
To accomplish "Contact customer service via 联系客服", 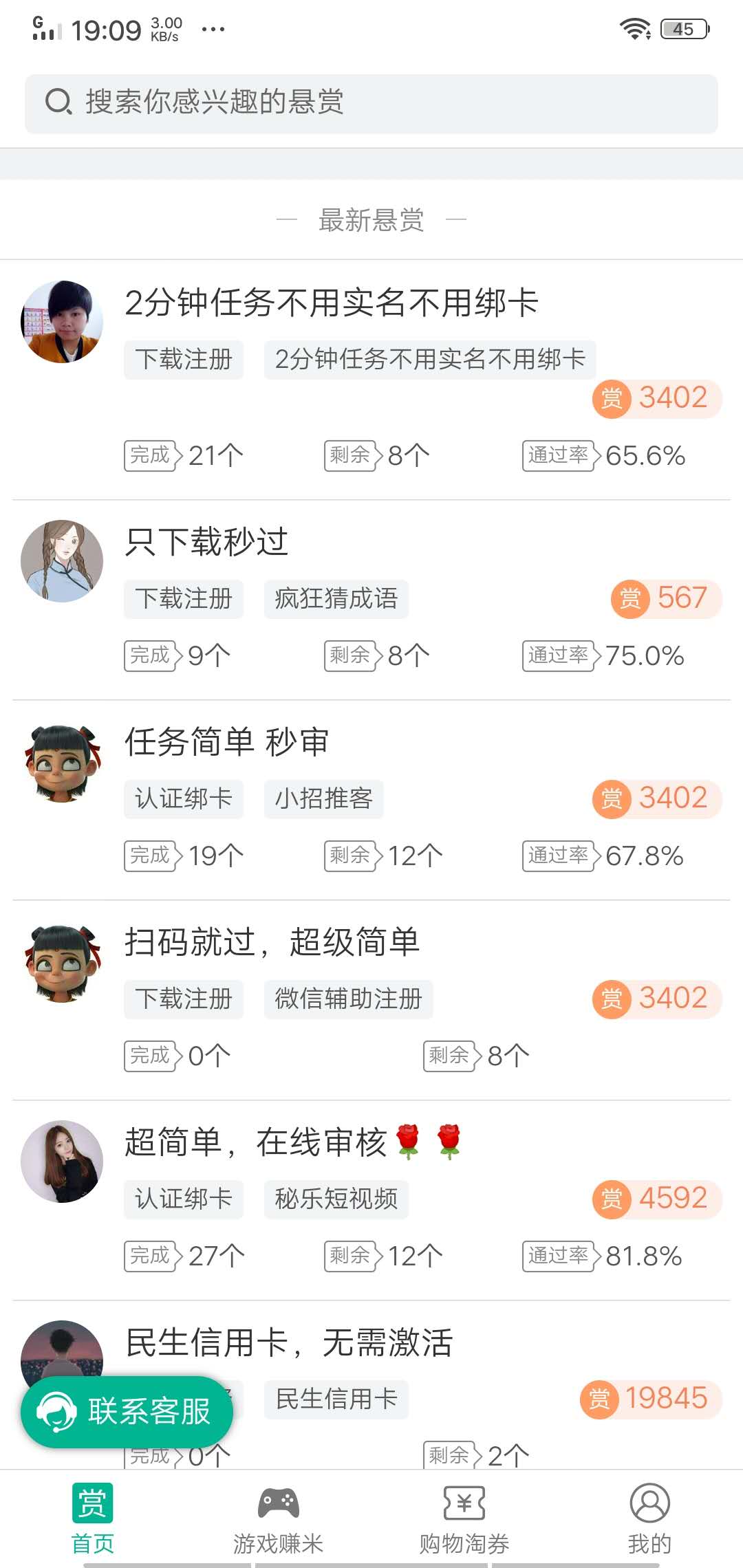I will pyautogui.click(x=127, y=1412).
